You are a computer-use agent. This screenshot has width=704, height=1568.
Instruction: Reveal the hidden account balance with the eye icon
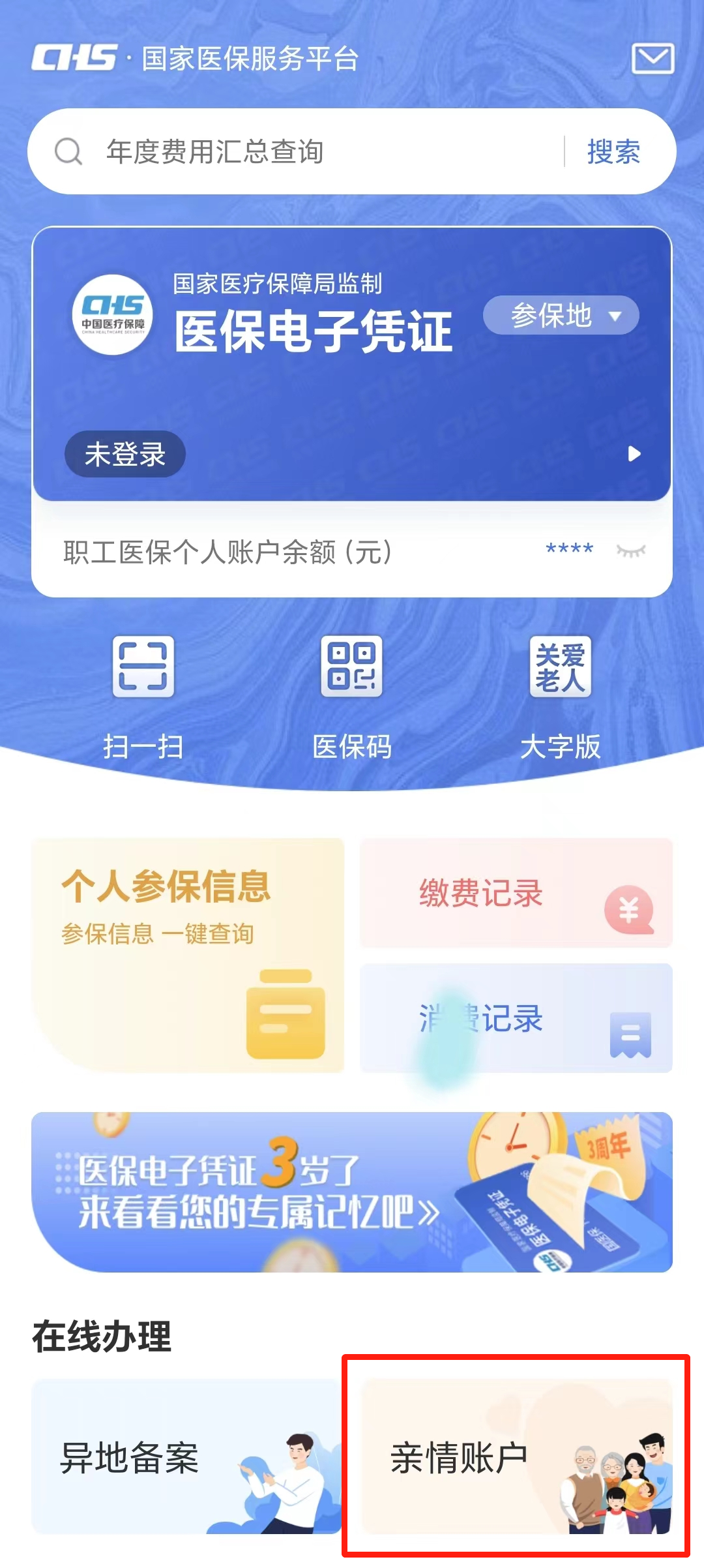[x=631, y=551]
